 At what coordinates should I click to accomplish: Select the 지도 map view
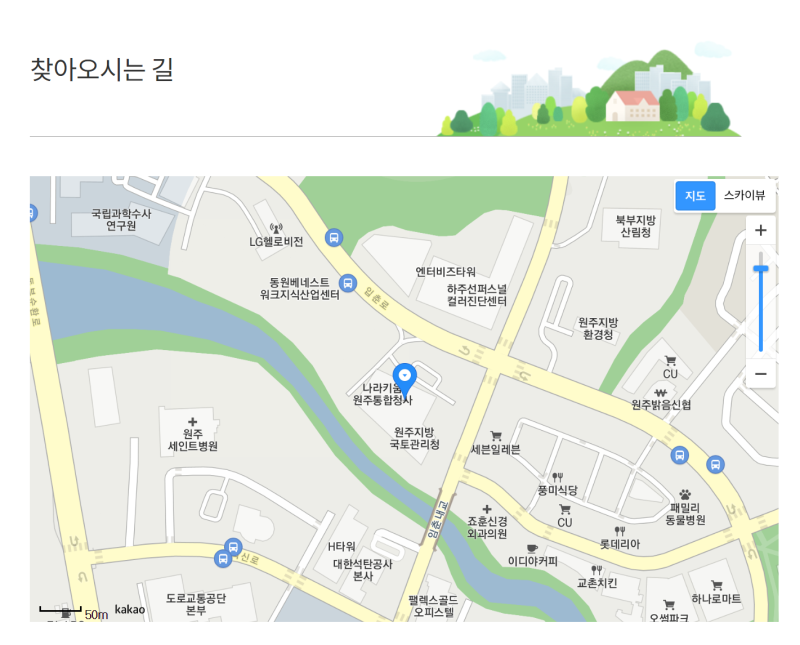[x=695, y=195]
